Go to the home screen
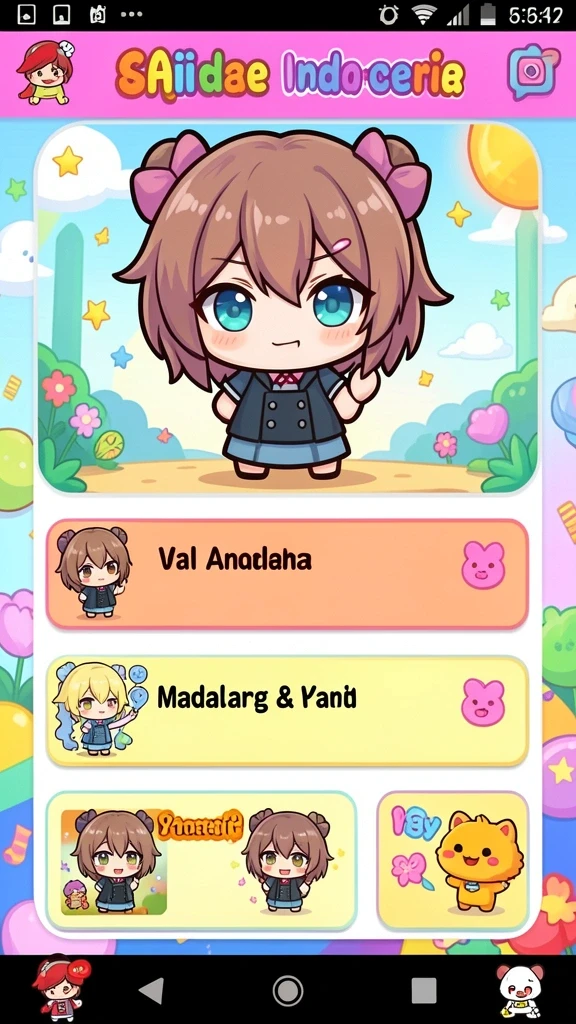The image size is (576, 1024). pos(288,991)
